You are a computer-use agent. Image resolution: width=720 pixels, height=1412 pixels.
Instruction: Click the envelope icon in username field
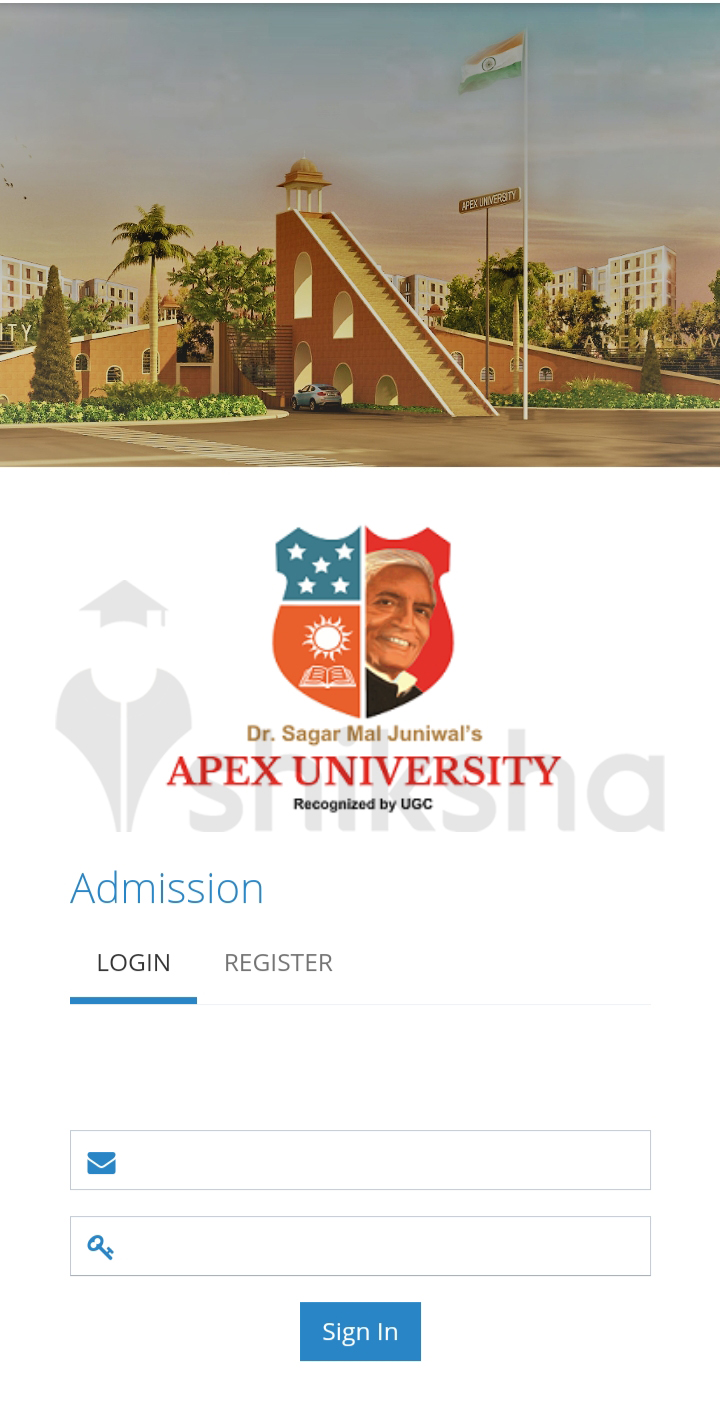pyautogui.click(x=101, y=1161)
